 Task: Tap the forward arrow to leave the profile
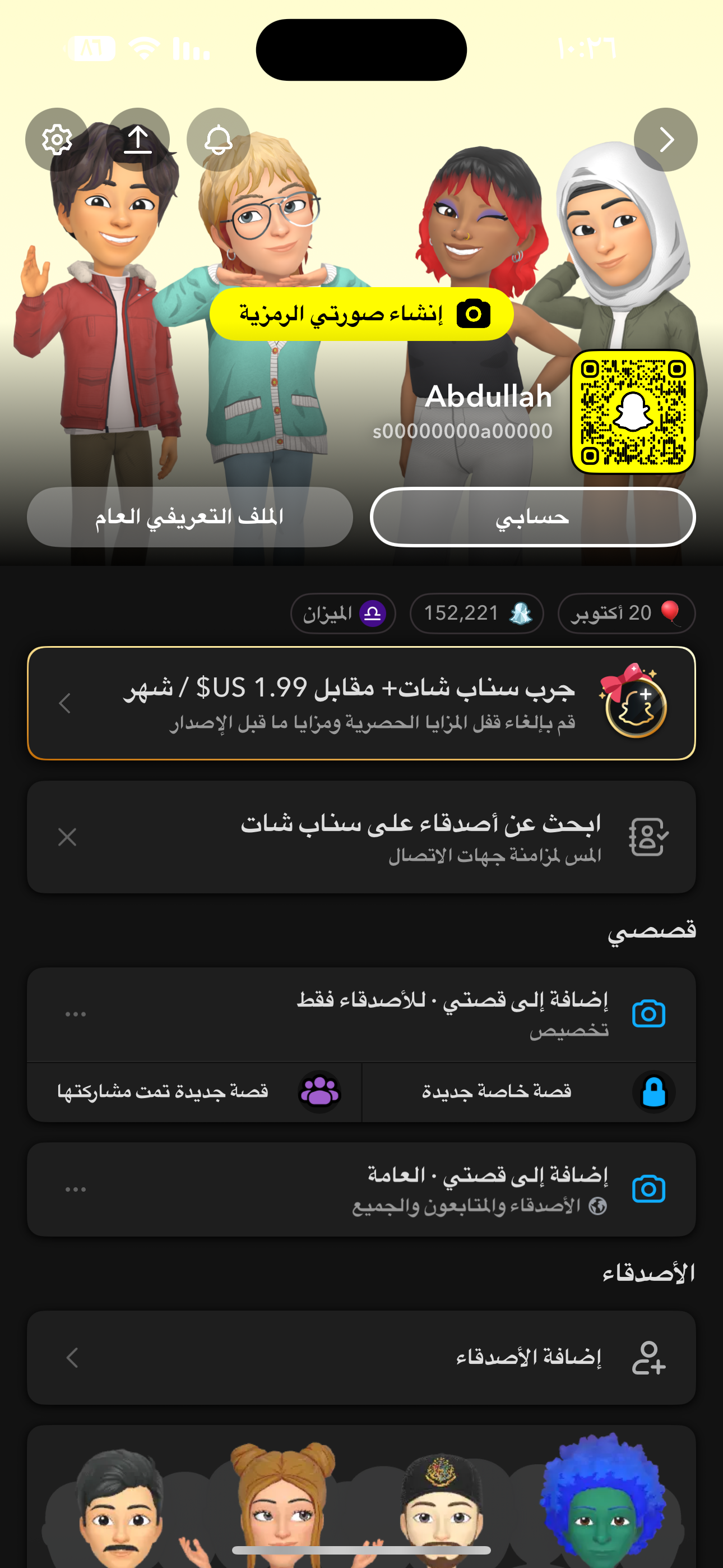(665, 140)
